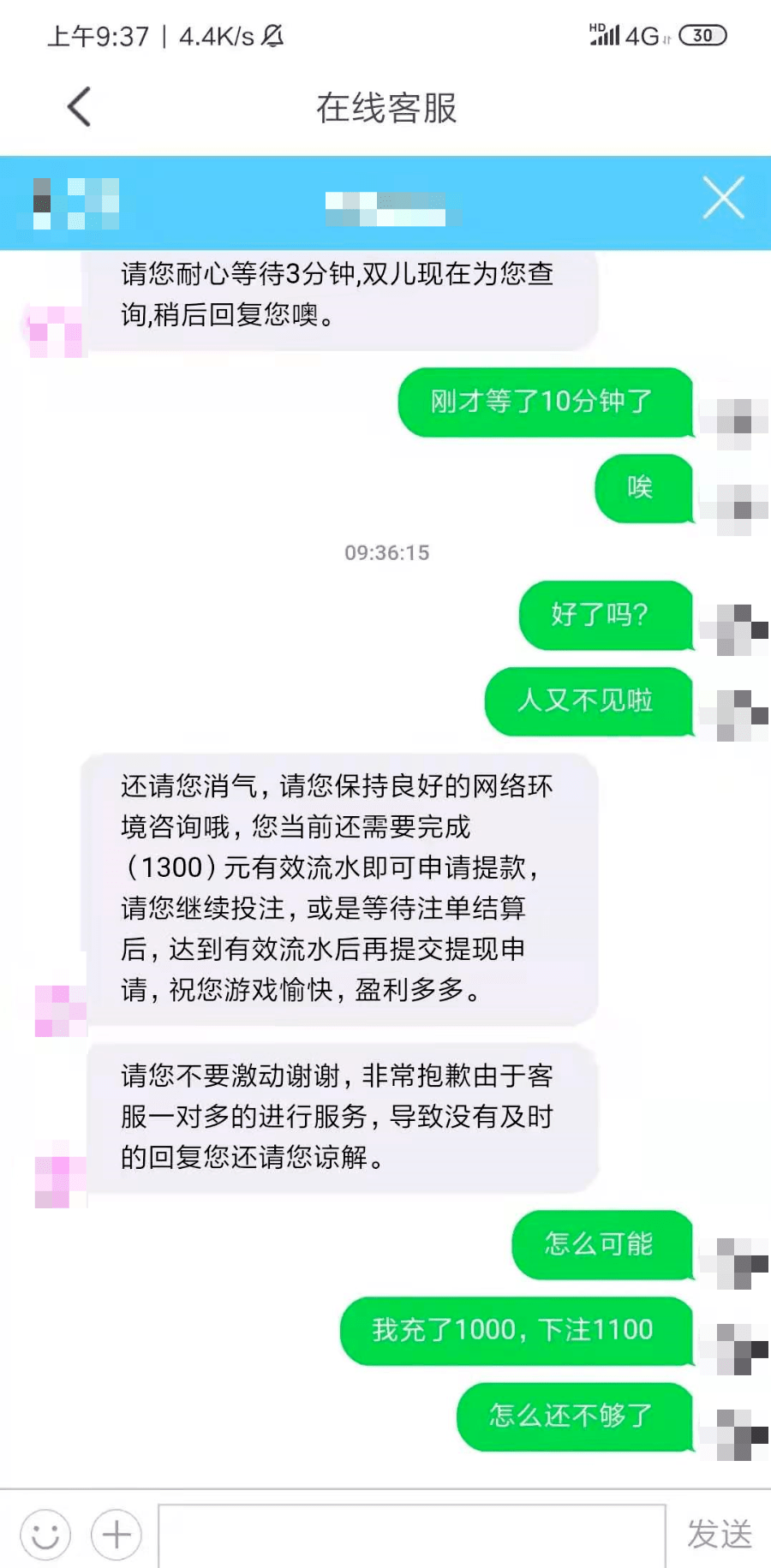Open the plus attachment menu
Image resolution: width=771 pixels, height=1568 pixels.
click(x=117, y=1534)
